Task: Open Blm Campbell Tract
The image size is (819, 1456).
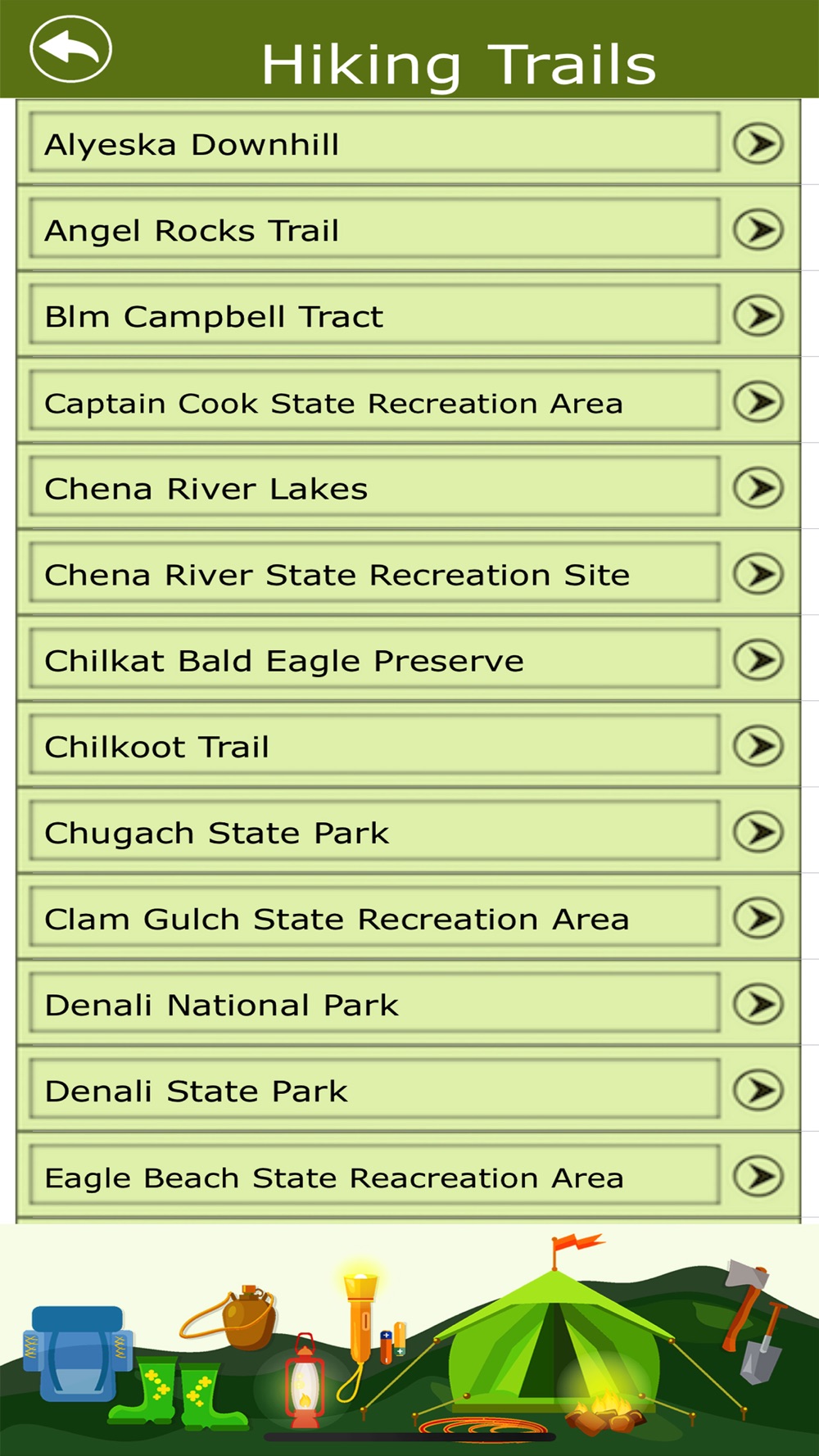Action: pyautogui.click(x=408, y=315)
